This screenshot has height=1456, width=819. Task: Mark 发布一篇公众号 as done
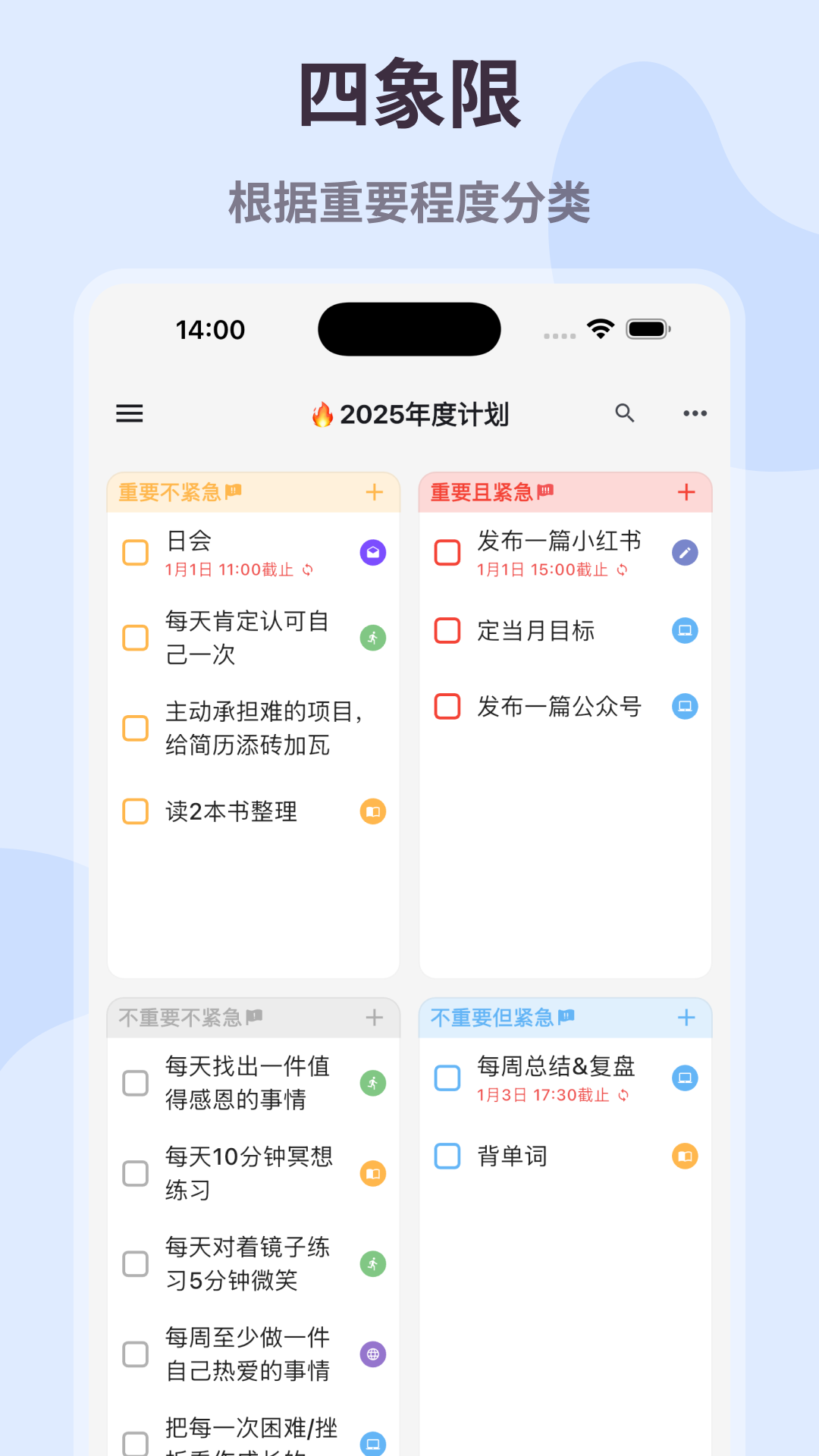click(x=447, y=706)
